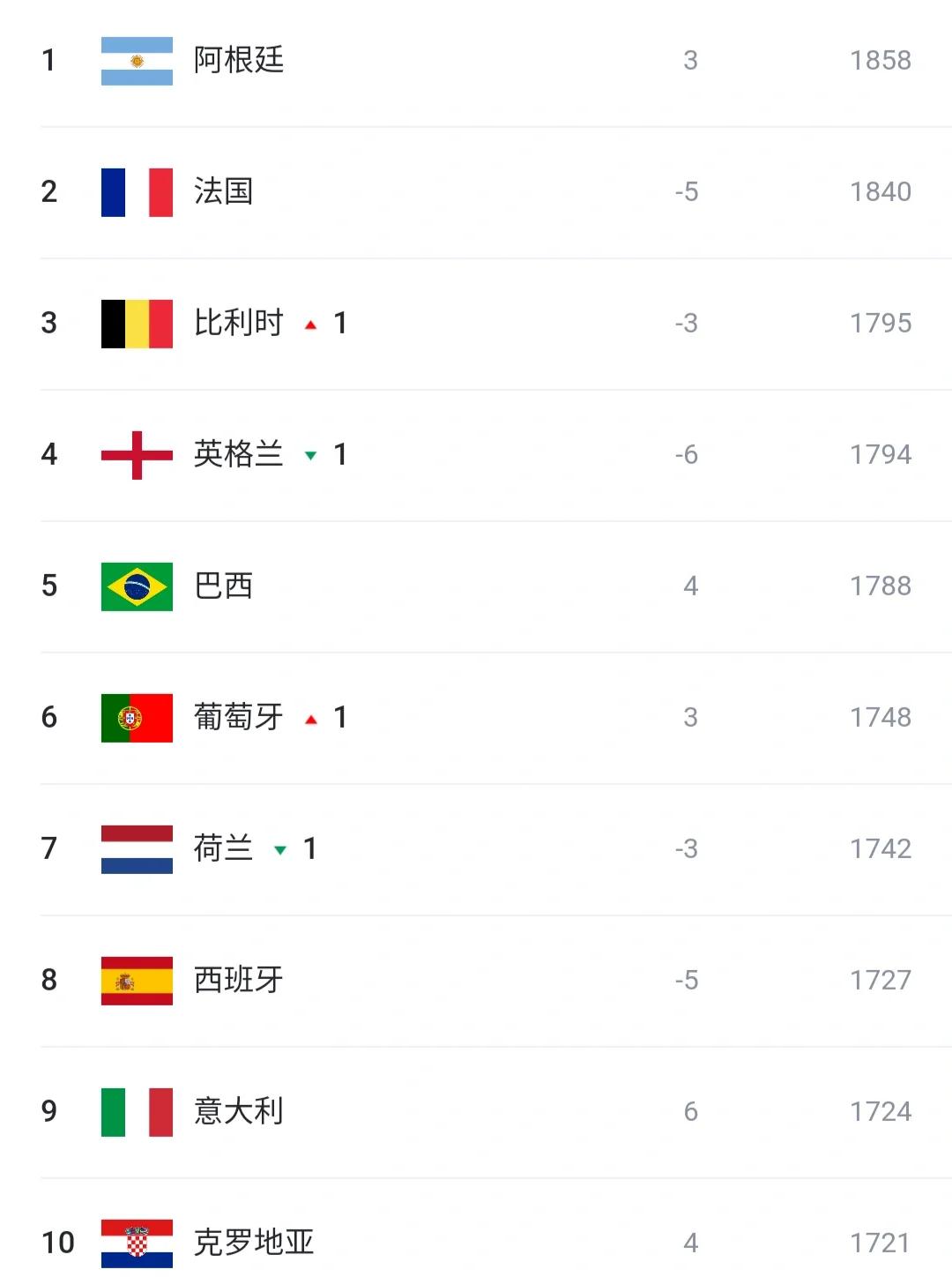
Task: Open the 阿根廷 team entry
Action: coord(236,59)
